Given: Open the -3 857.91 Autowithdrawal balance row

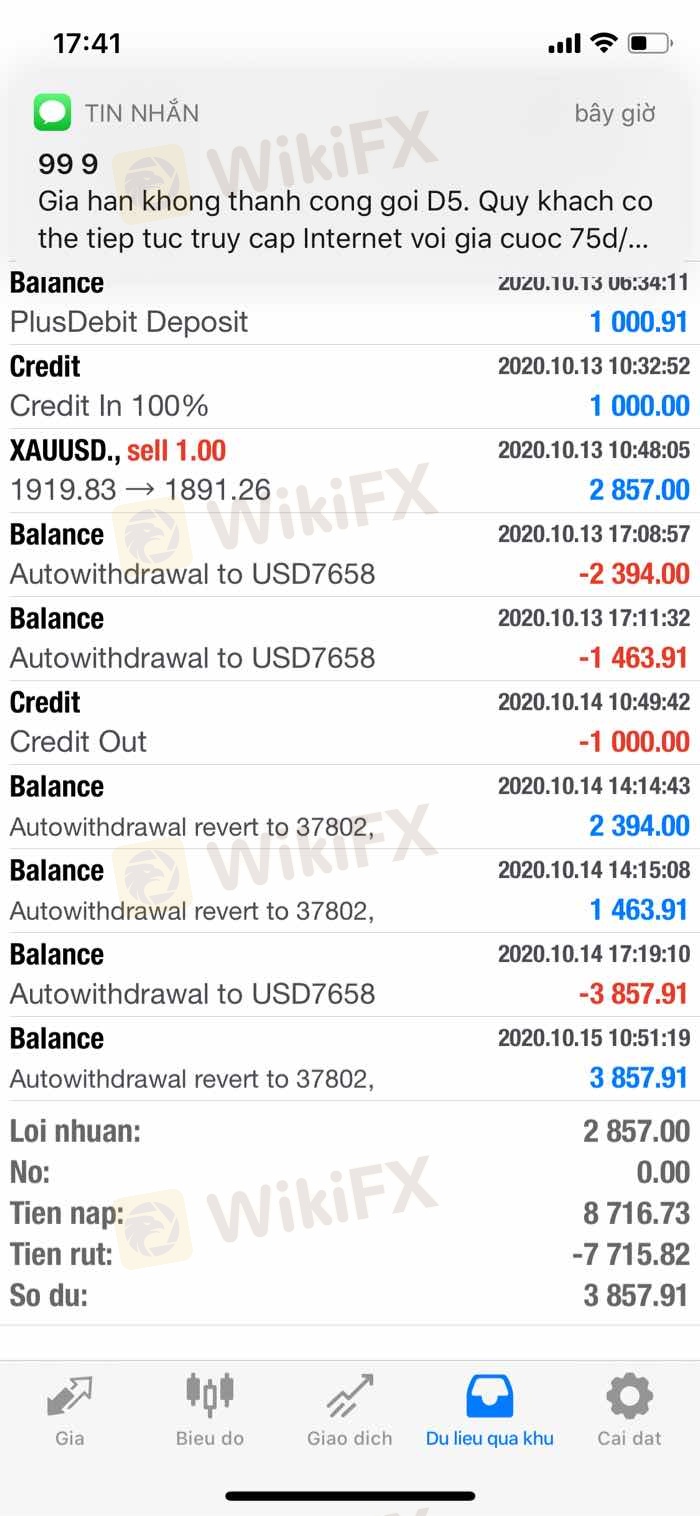Looking at the screenshot, I should point(350,975).
